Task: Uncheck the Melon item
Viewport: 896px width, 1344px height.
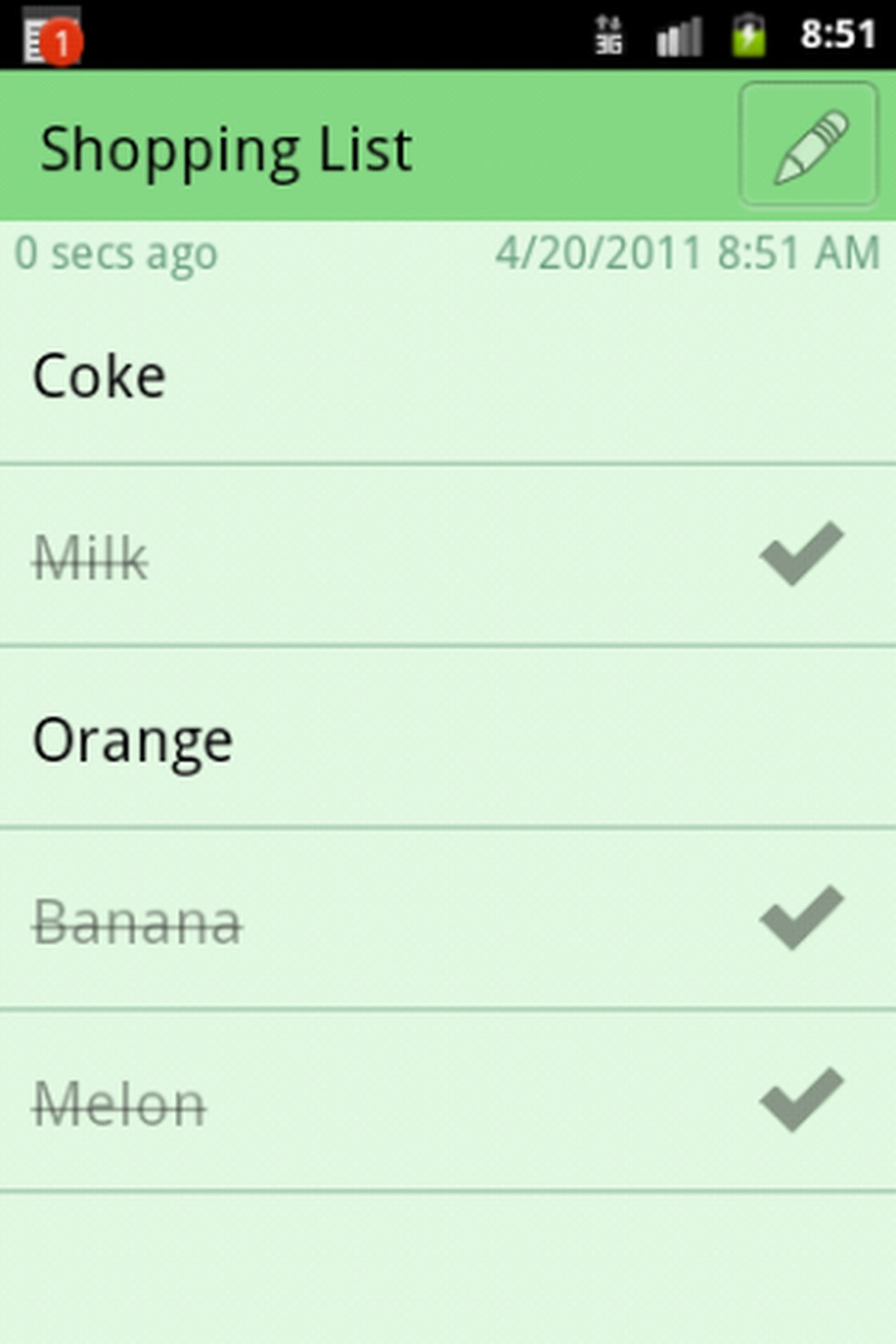Action: coord(801,1100)
